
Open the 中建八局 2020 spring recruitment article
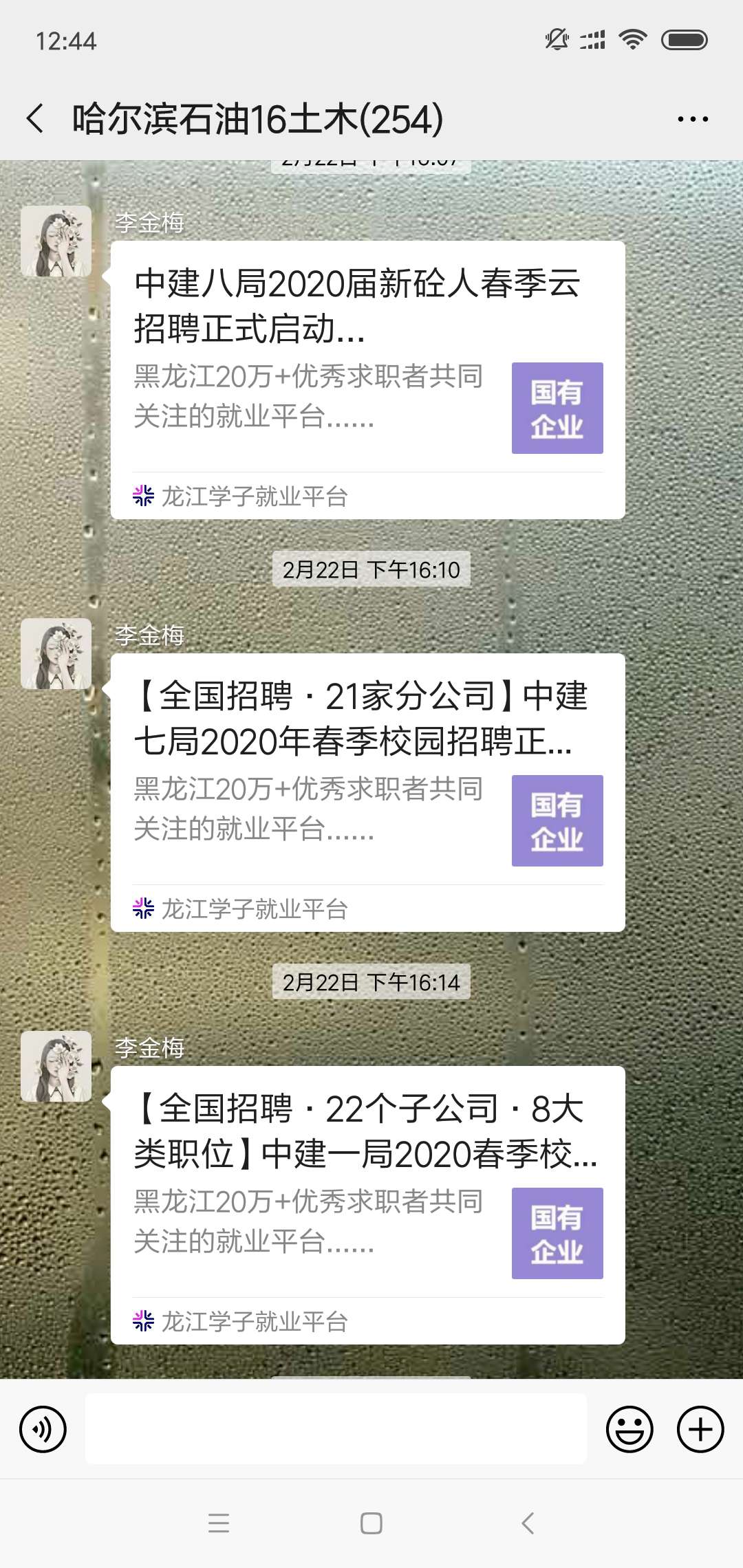(367, 358)
